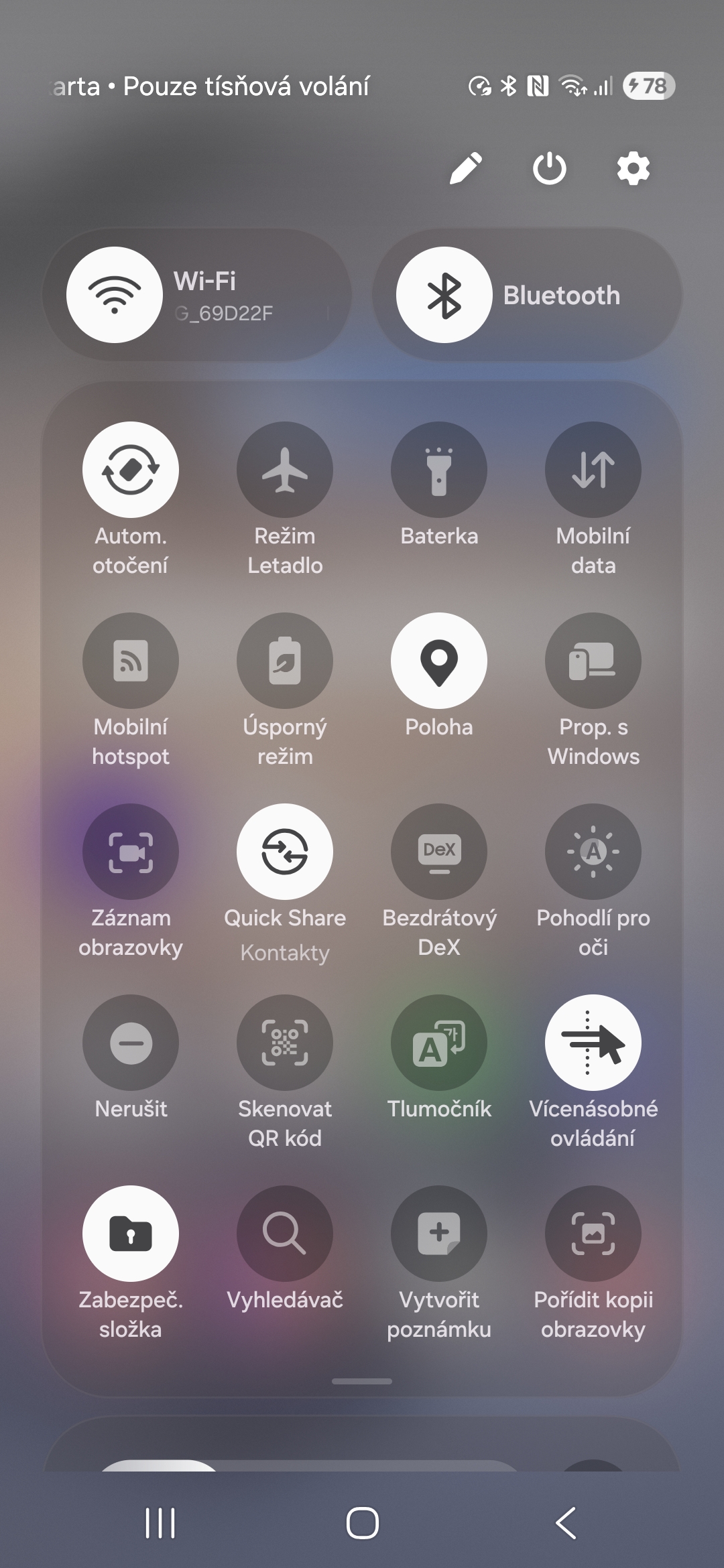This screenshot has height=1568, width=724.
Task: Open system settings gear
Action: point(633,168)
